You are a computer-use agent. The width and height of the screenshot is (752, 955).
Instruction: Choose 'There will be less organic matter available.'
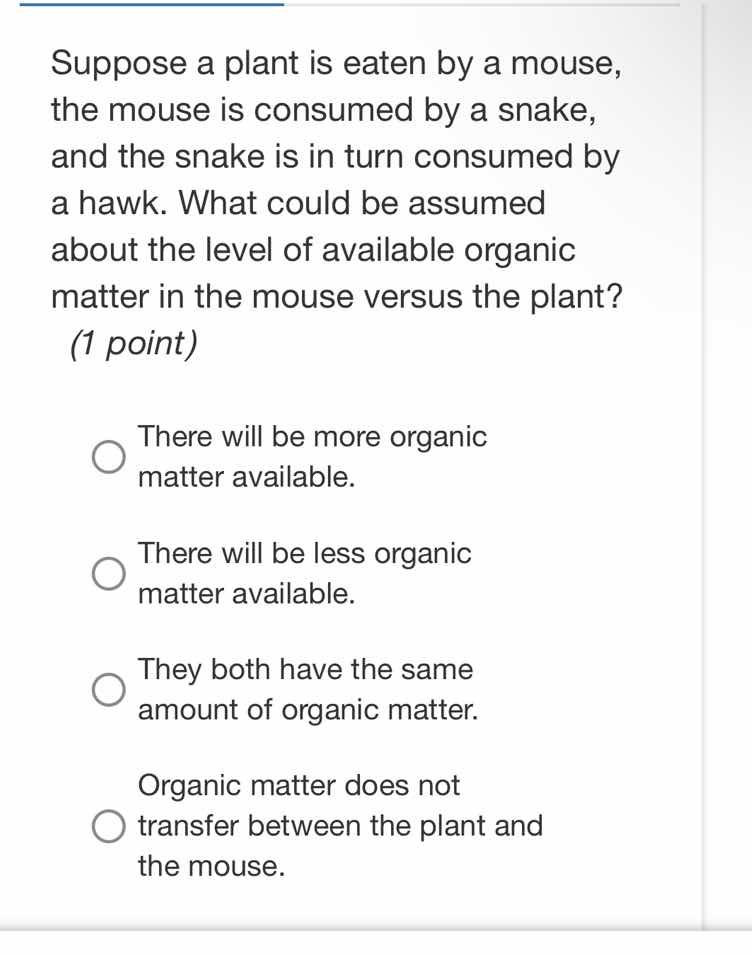tap(109, 573)
